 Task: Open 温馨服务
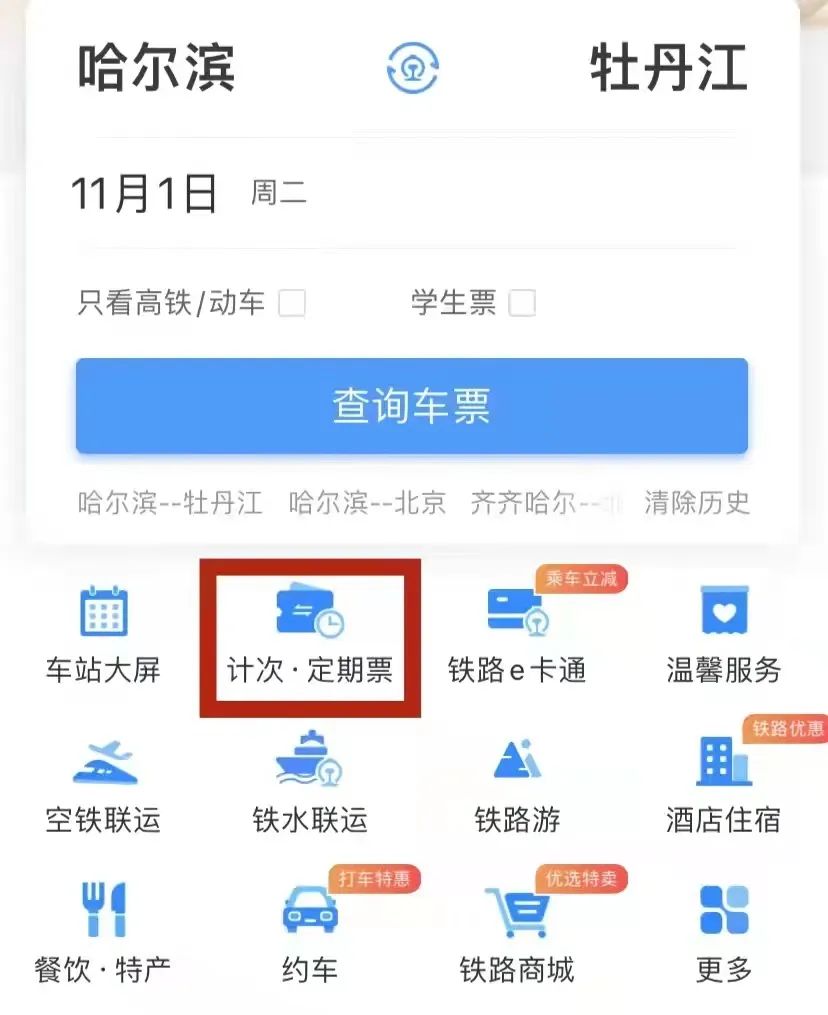coord(724,634)
